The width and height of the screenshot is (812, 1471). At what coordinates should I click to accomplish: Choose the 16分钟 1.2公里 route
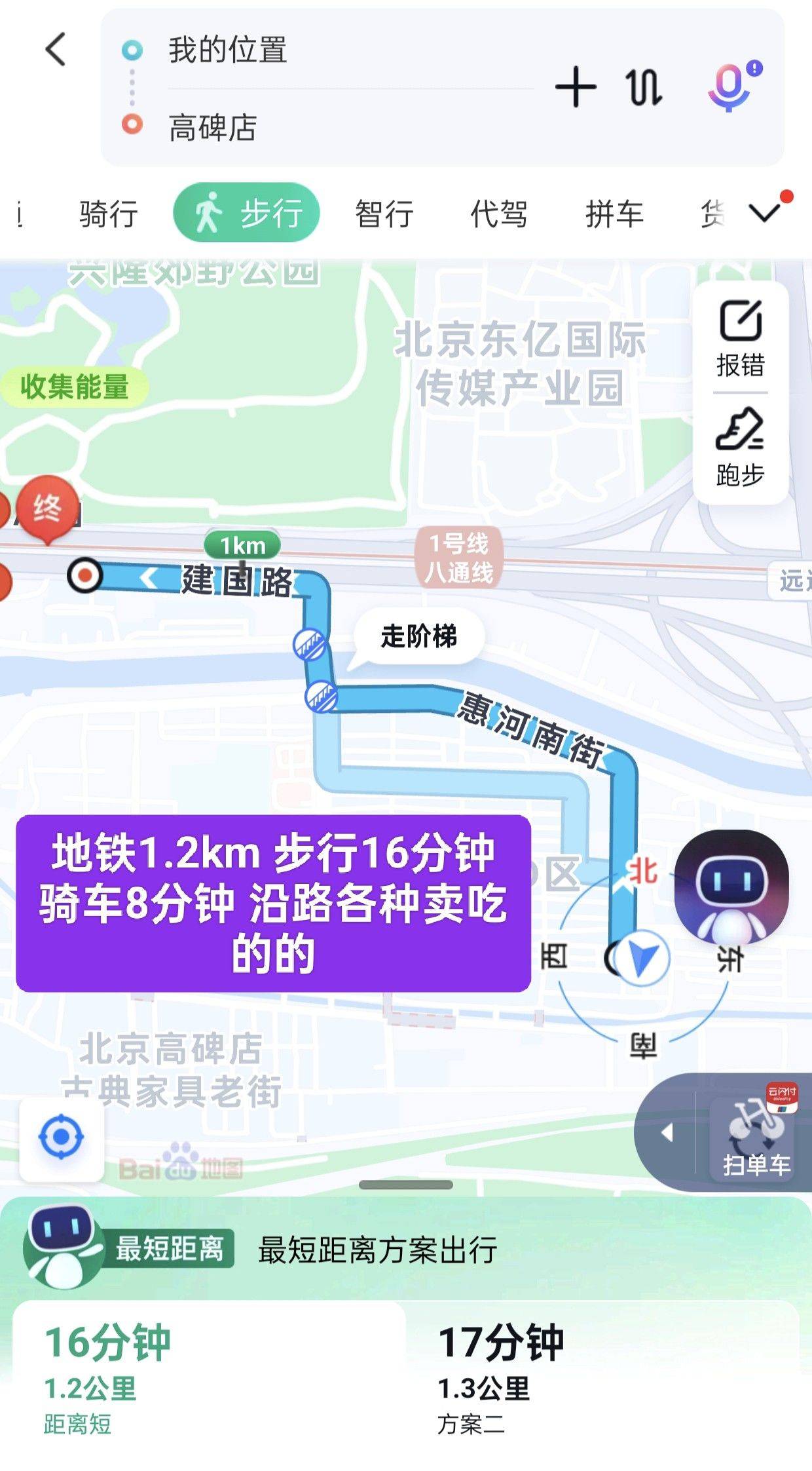coord(210,1376)
